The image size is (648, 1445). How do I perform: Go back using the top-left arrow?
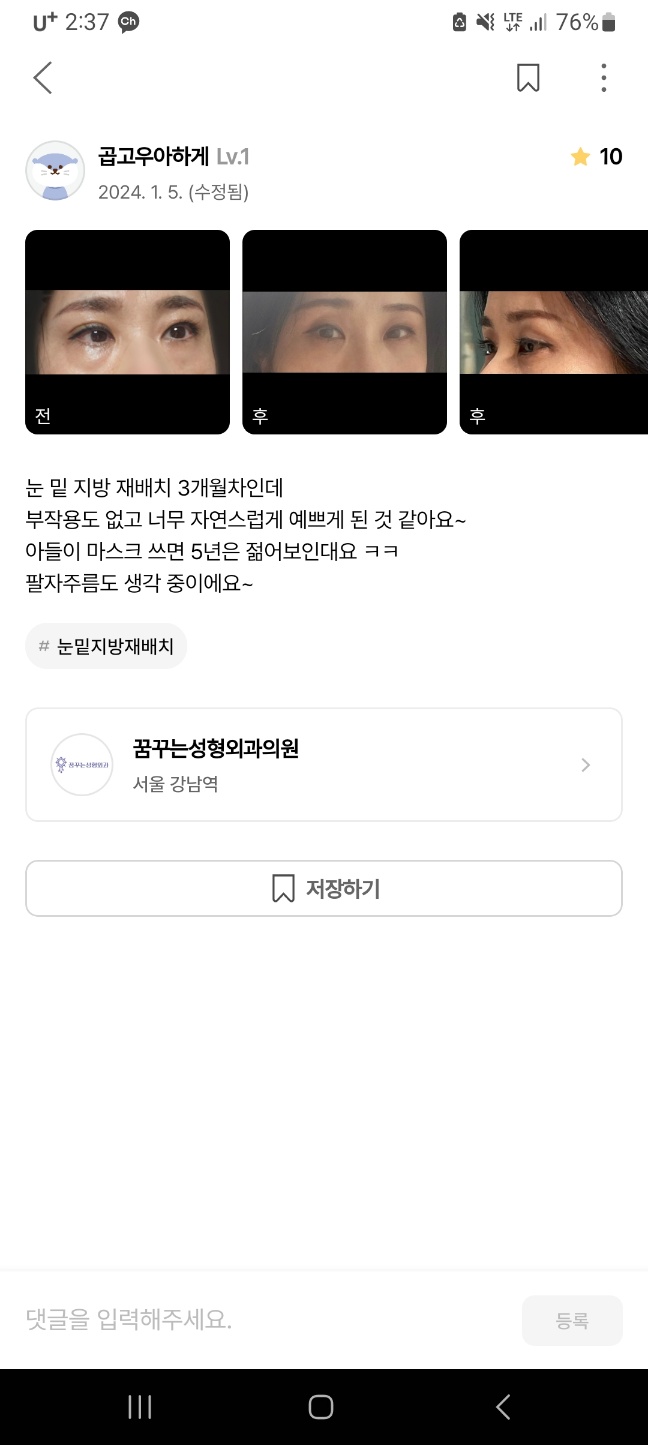click(42, 77)
